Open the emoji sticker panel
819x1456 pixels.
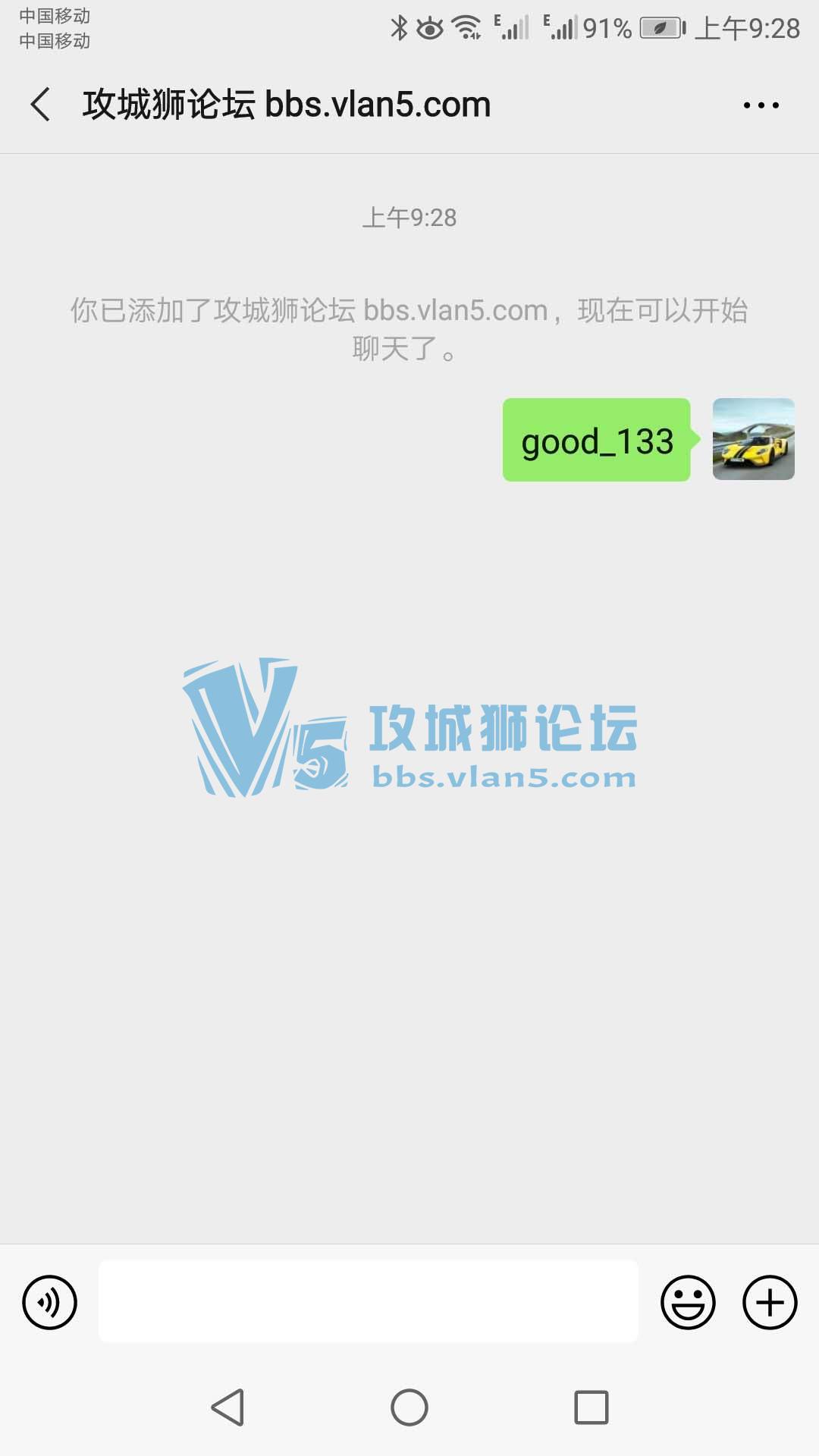pos(688,1302)
